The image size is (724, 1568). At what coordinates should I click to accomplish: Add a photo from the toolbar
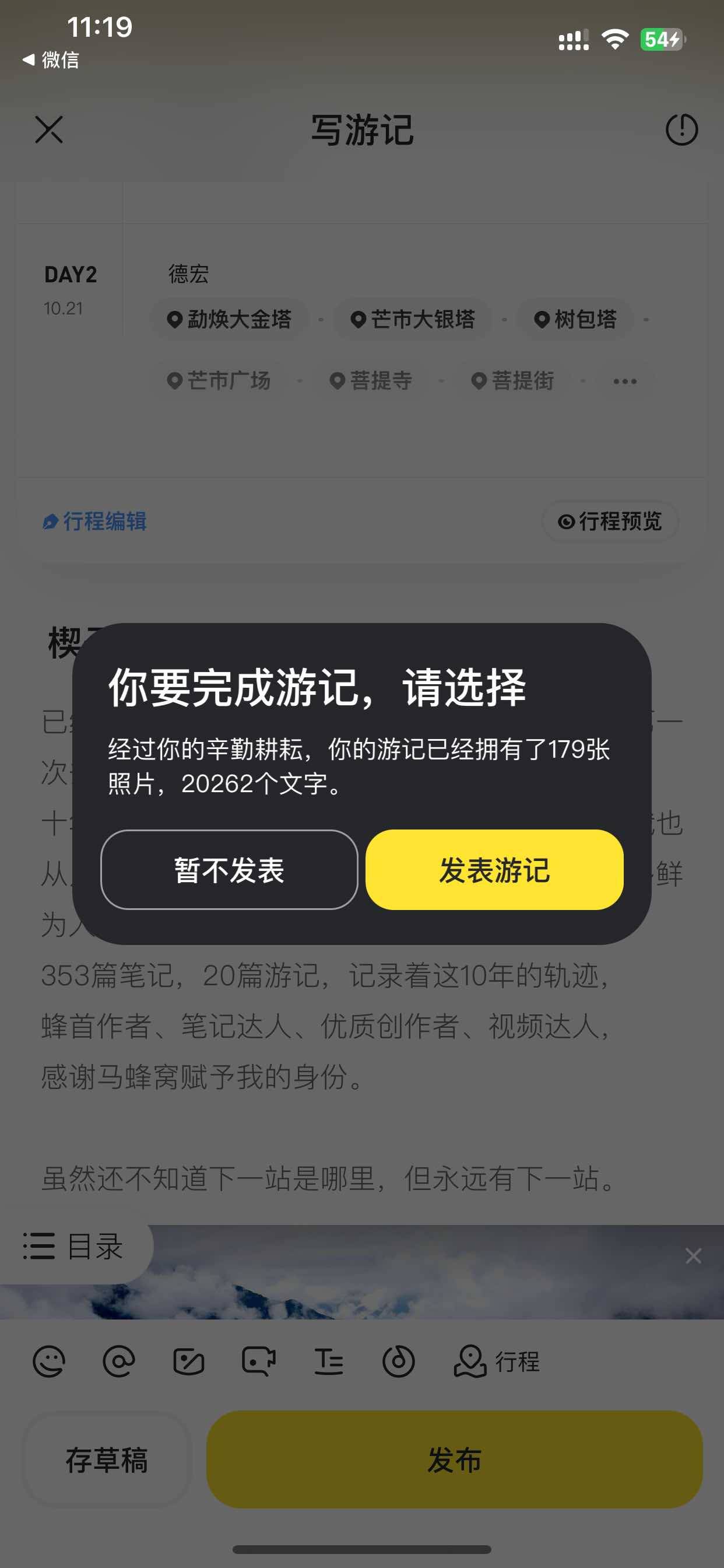tap(189, 1361)
